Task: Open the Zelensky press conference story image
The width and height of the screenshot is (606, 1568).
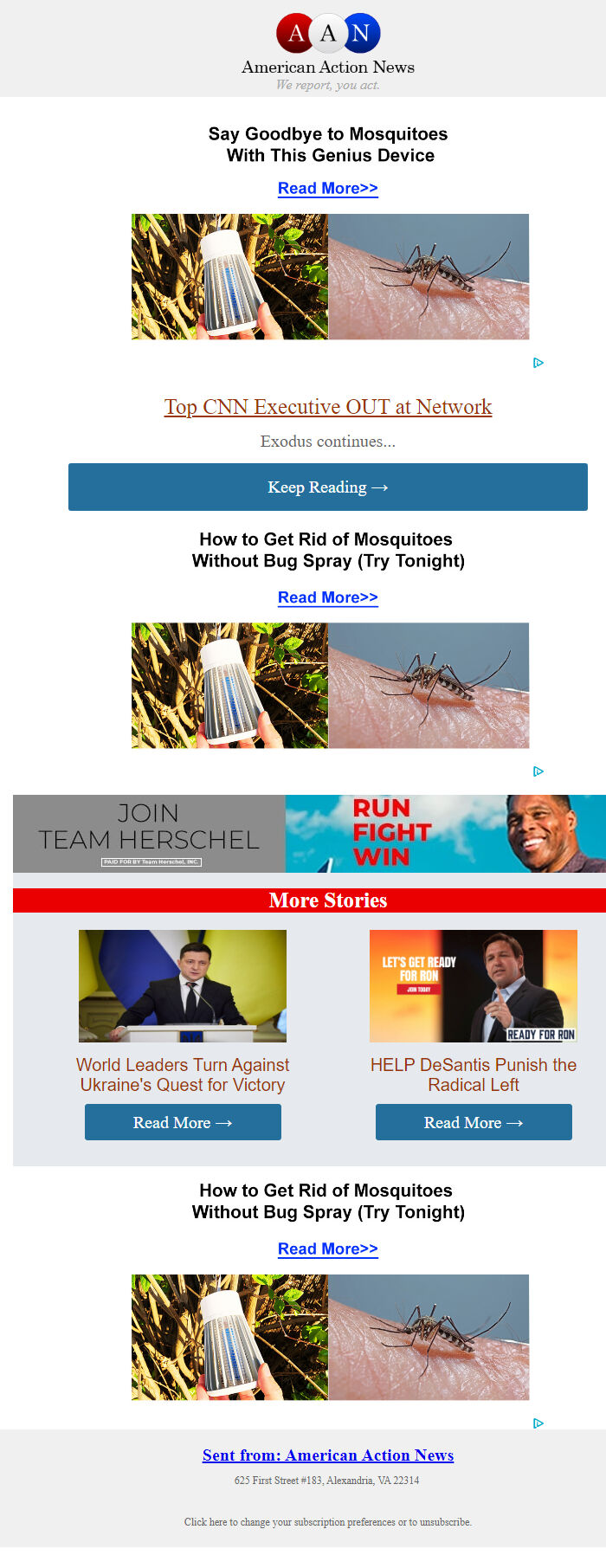Action: [183, 986]
